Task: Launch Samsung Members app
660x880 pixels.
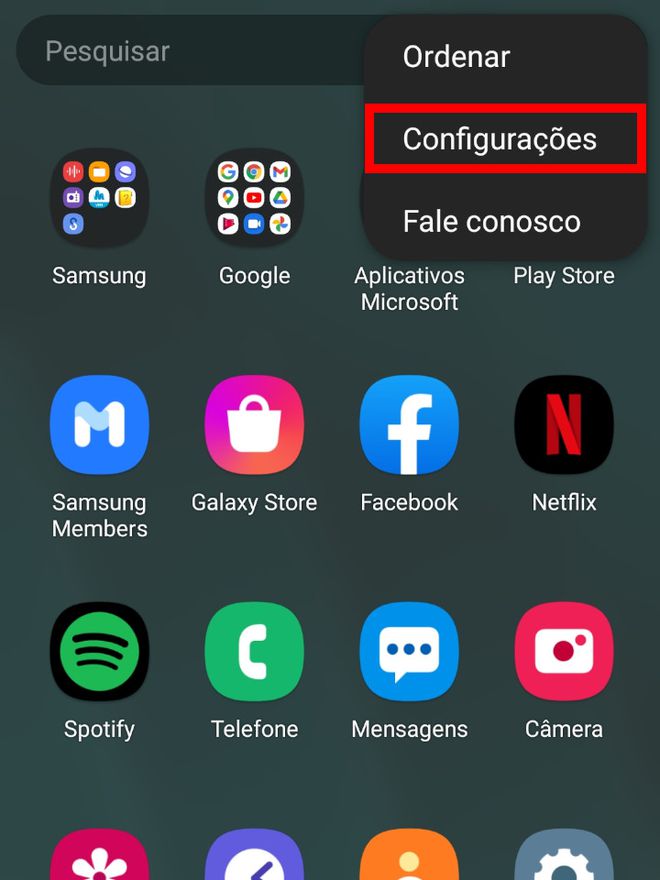Action: coord(99,425)
